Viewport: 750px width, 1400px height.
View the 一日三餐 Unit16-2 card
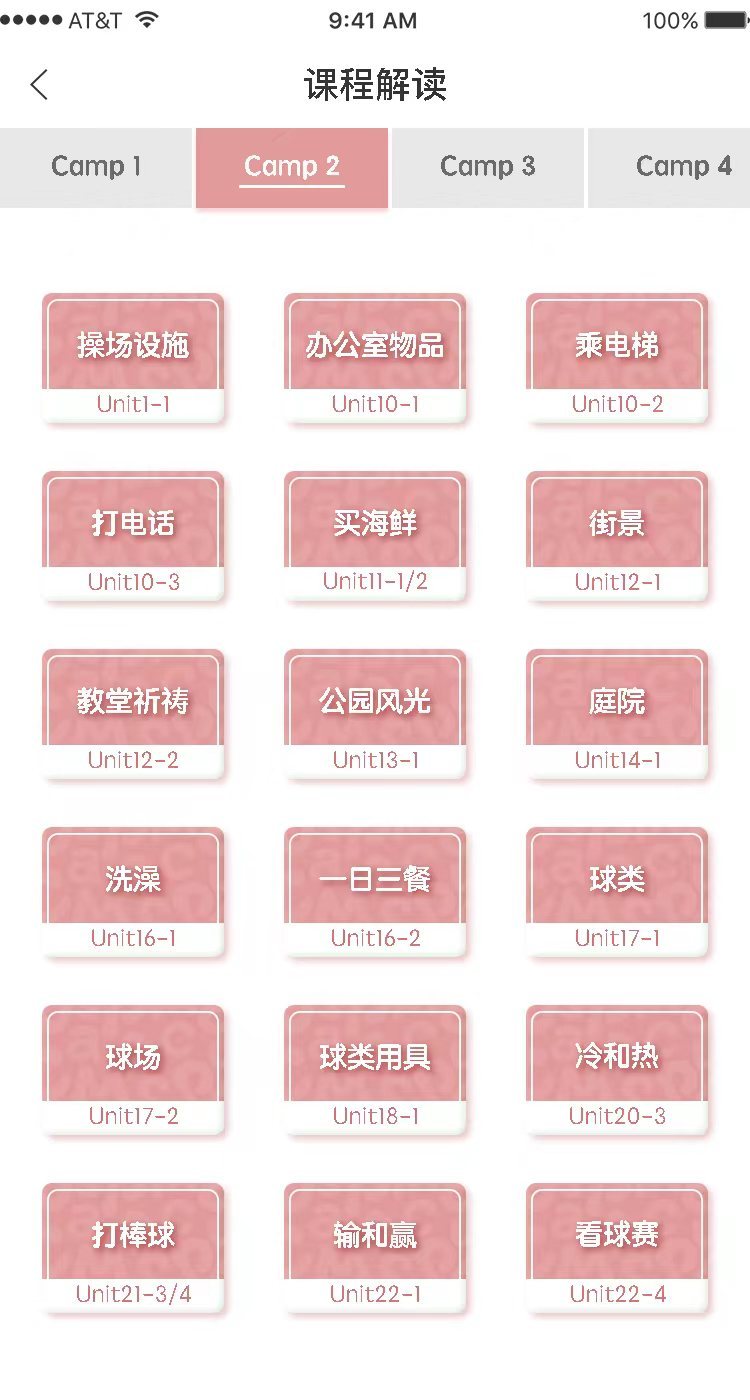375,892
